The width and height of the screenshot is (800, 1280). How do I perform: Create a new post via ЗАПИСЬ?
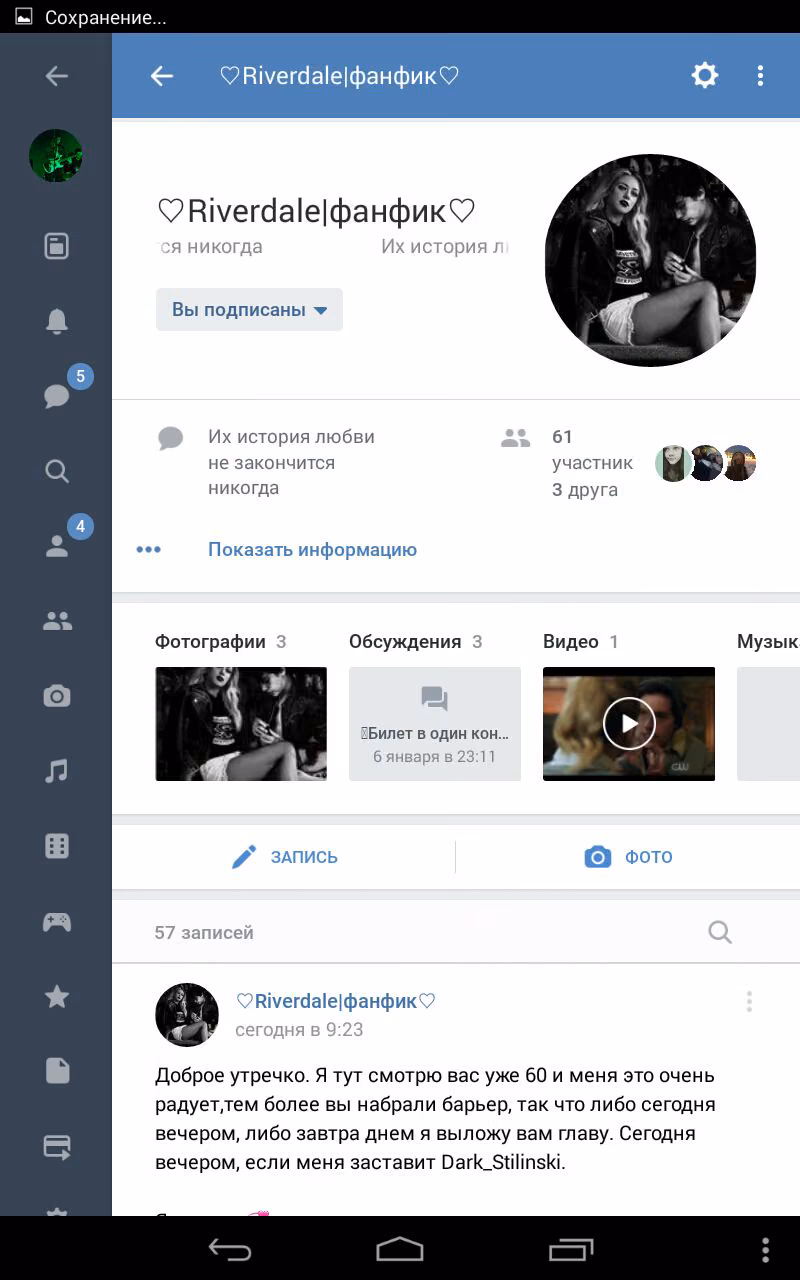[x=284, y=857]
